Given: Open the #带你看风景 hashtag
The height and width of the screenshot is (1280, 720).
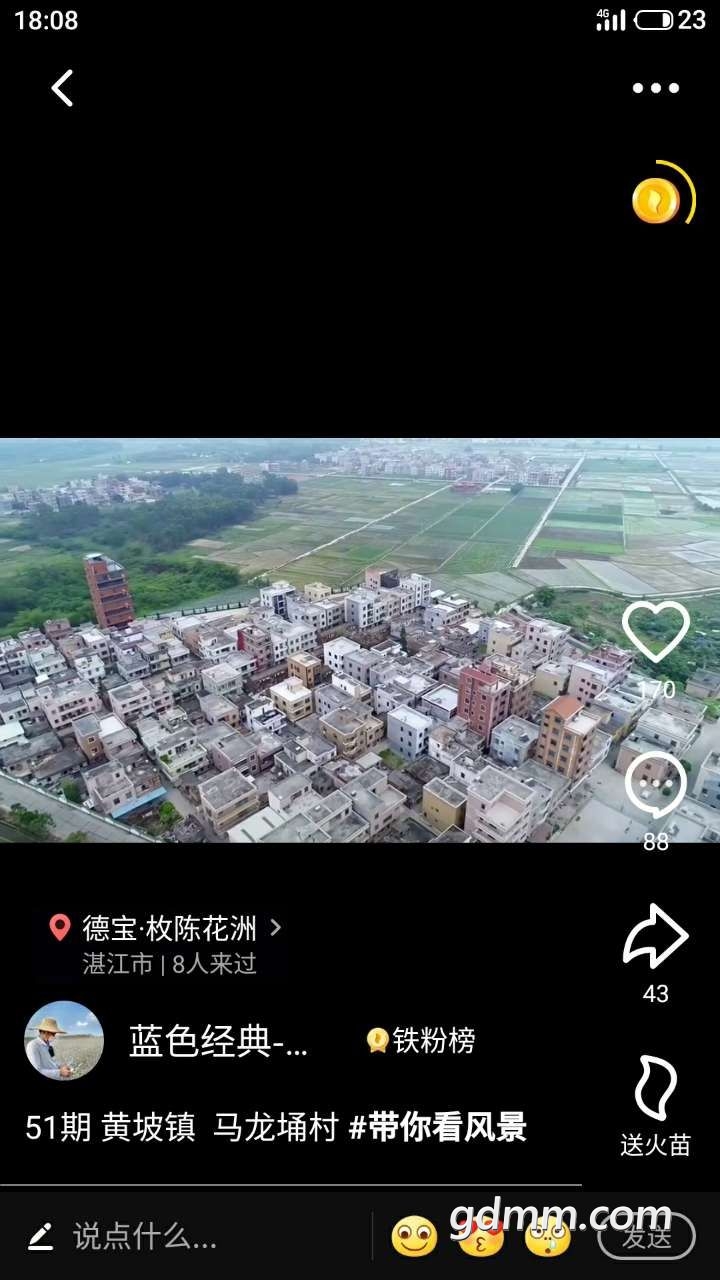Looking at the screenshot, I should coord(438,1127).
